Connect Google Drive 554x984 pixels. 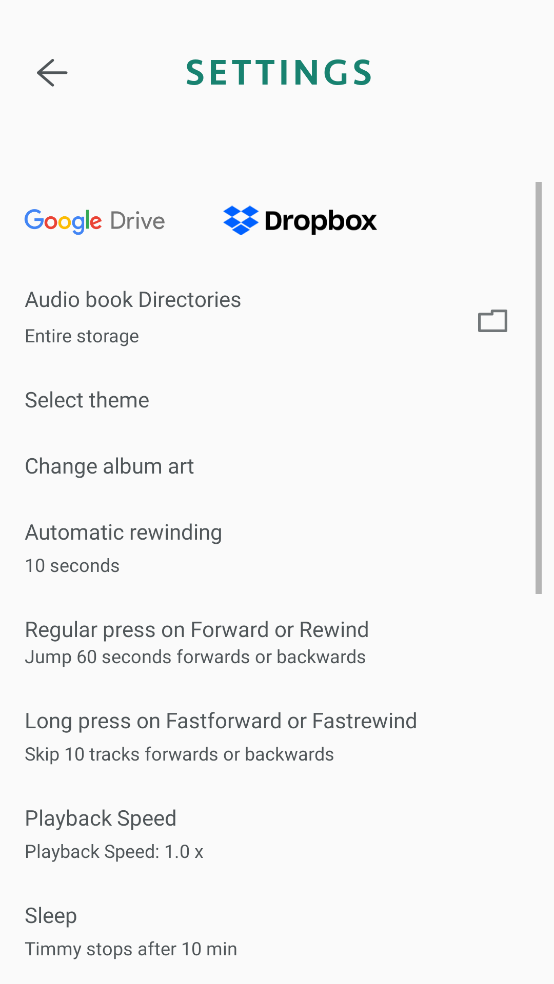(95, 222)
